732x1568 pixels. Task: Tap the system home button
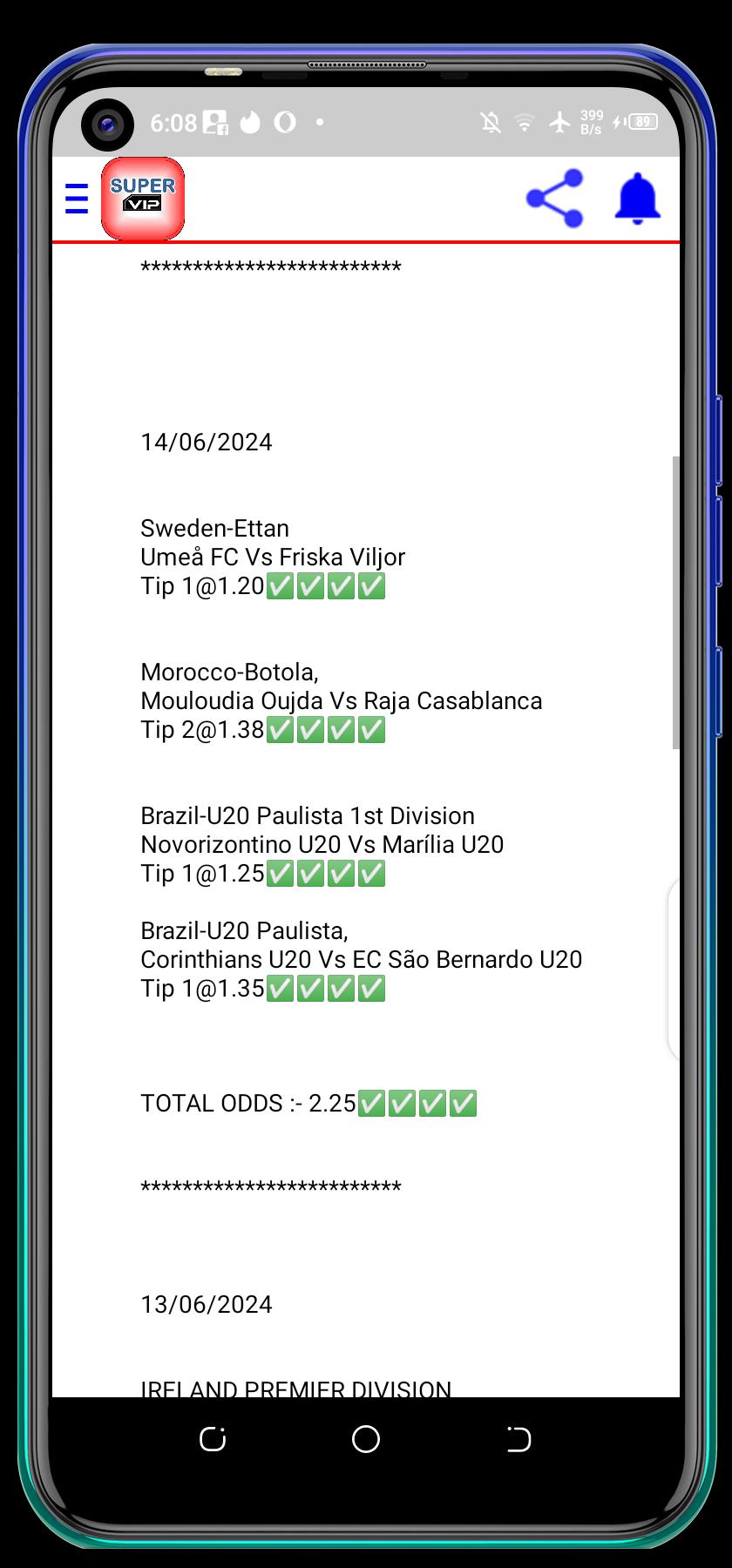(366, 1439)
